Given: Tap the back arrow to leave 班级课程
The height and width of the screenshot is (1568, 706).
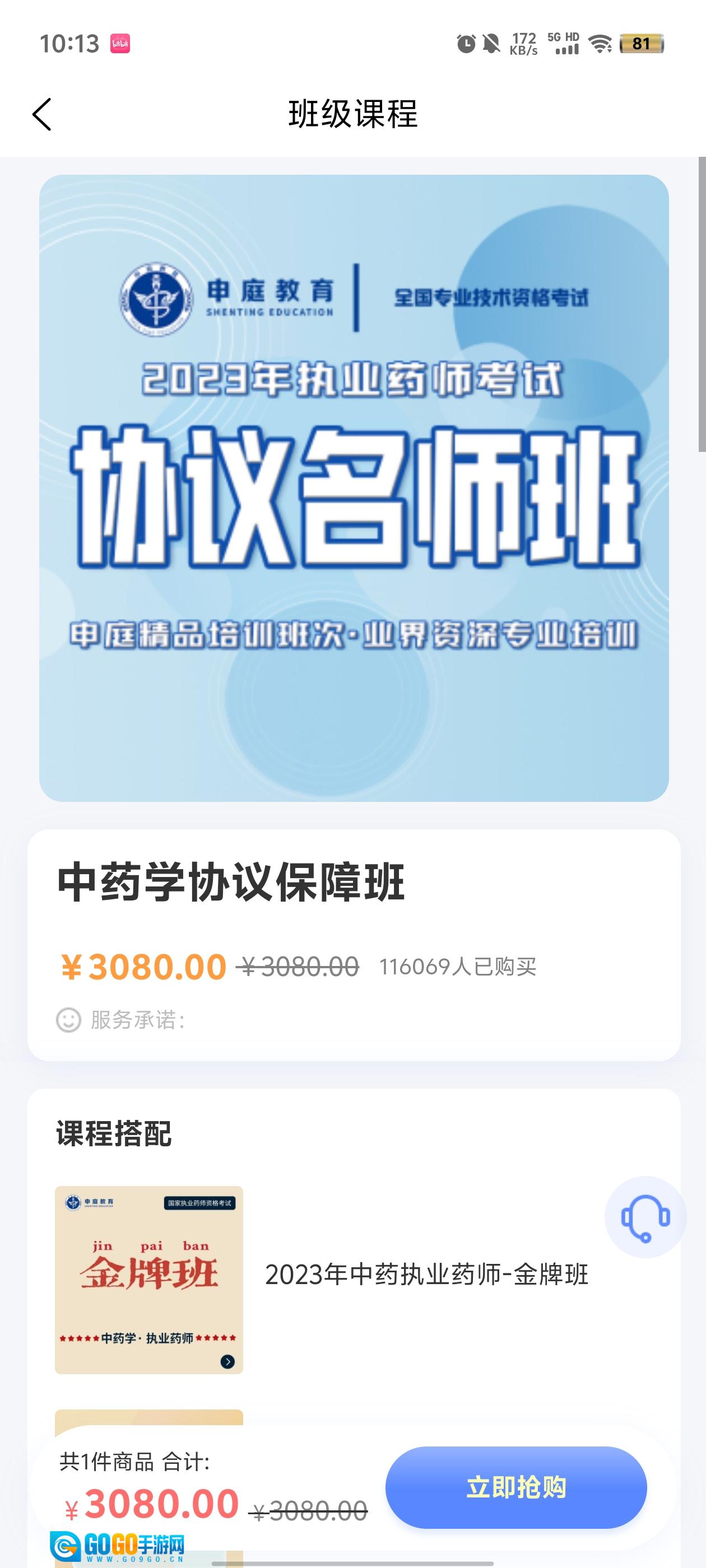Looking at the screenshot, I should click(41, 115).
